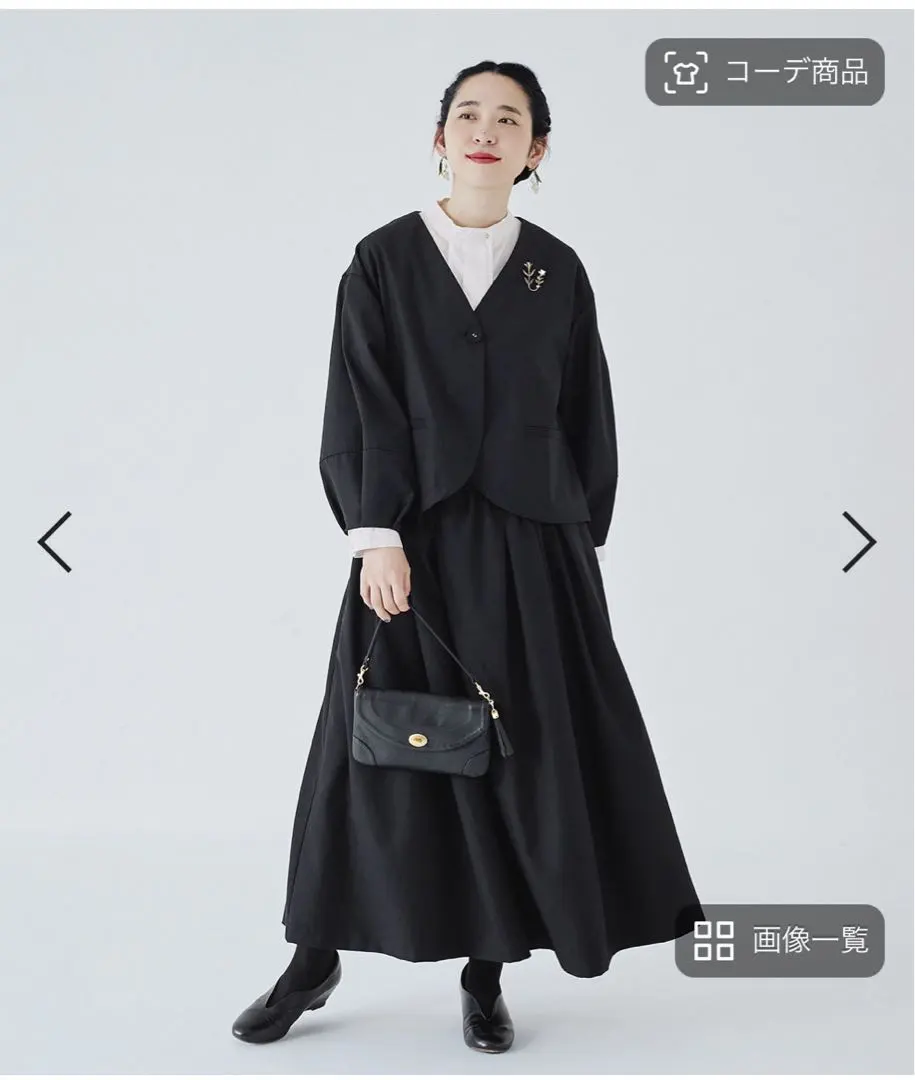Image resolution: width=915 pixels, height=1080 pixels.
Task: Open the コーデ商品 outfit items button
Action: point(765,72)
